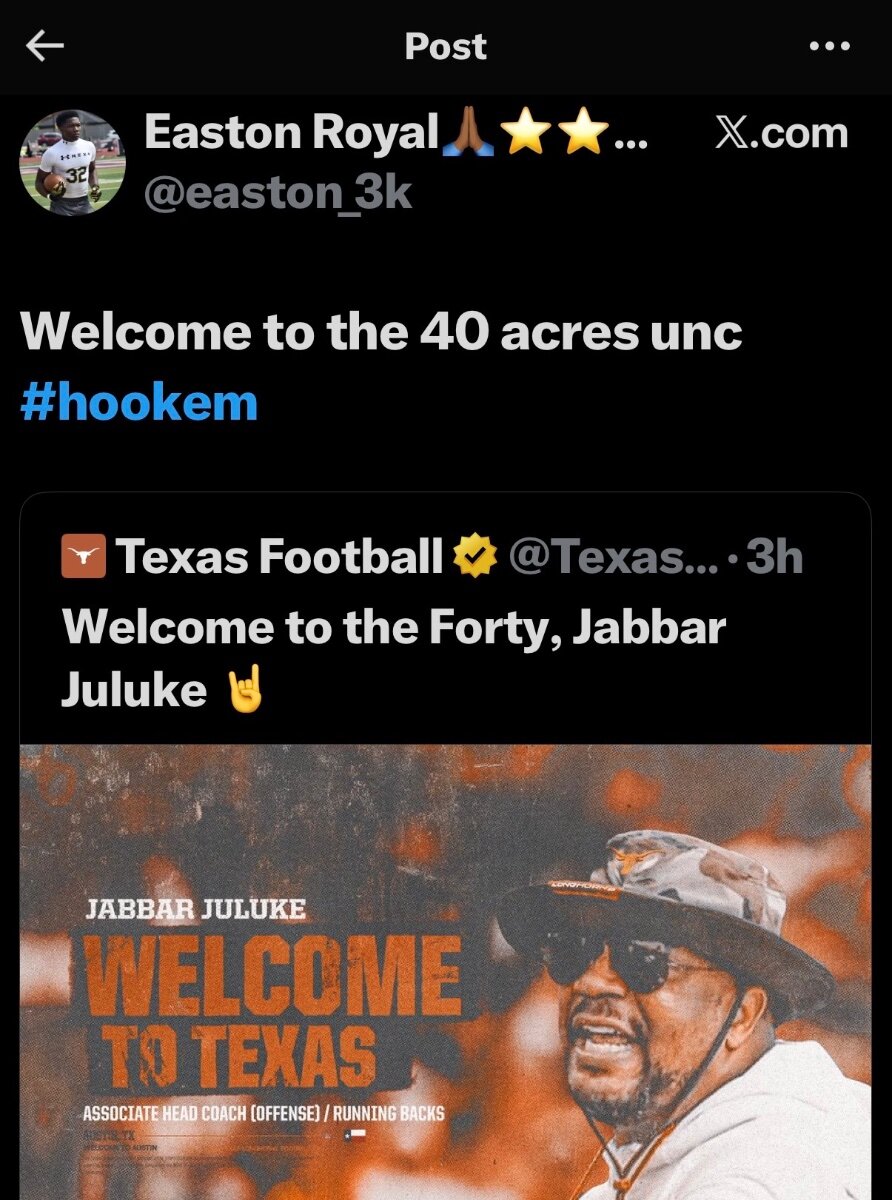Open the #hookem hashtag

pyautogui.click(x=139, y=402)
